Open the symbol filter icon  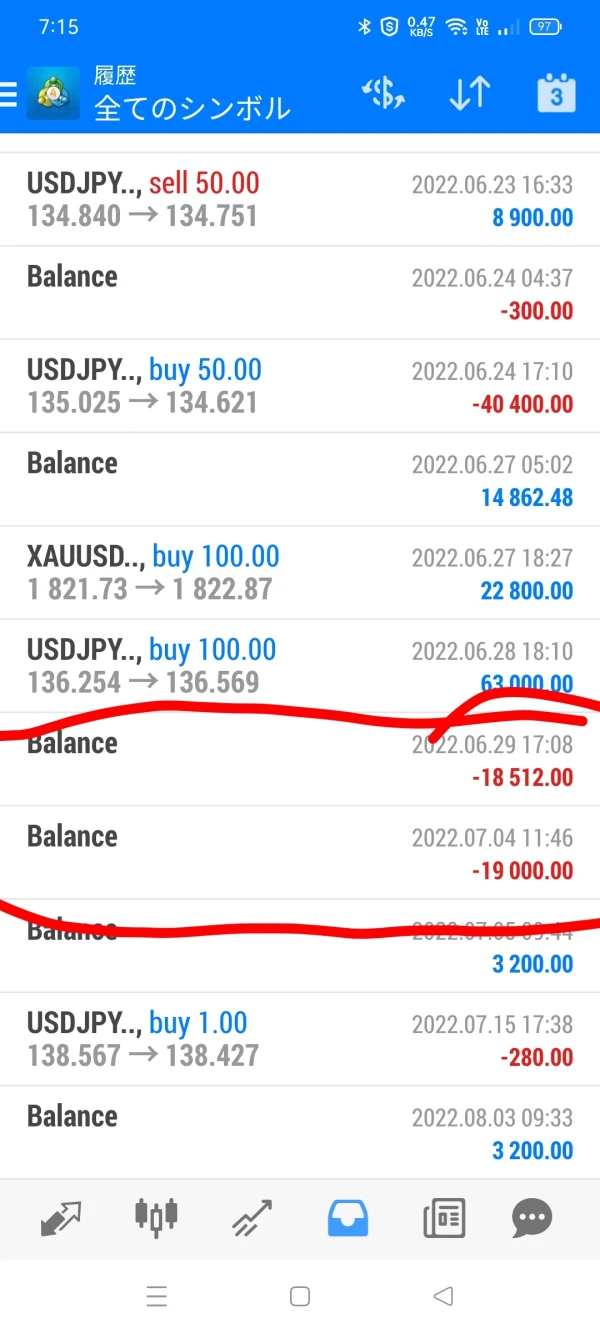click(x=383, y=93)
